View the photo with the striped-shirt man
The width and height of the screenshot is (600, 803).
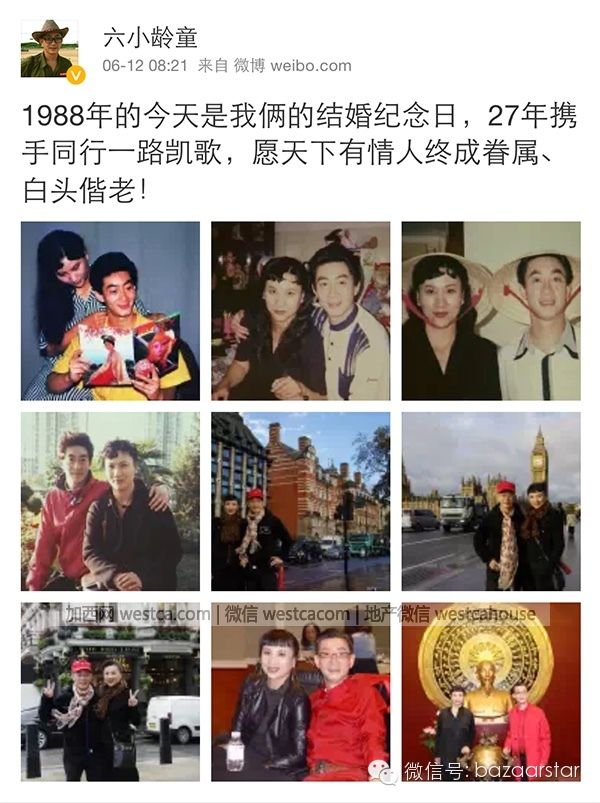click(x=300, y=311)
